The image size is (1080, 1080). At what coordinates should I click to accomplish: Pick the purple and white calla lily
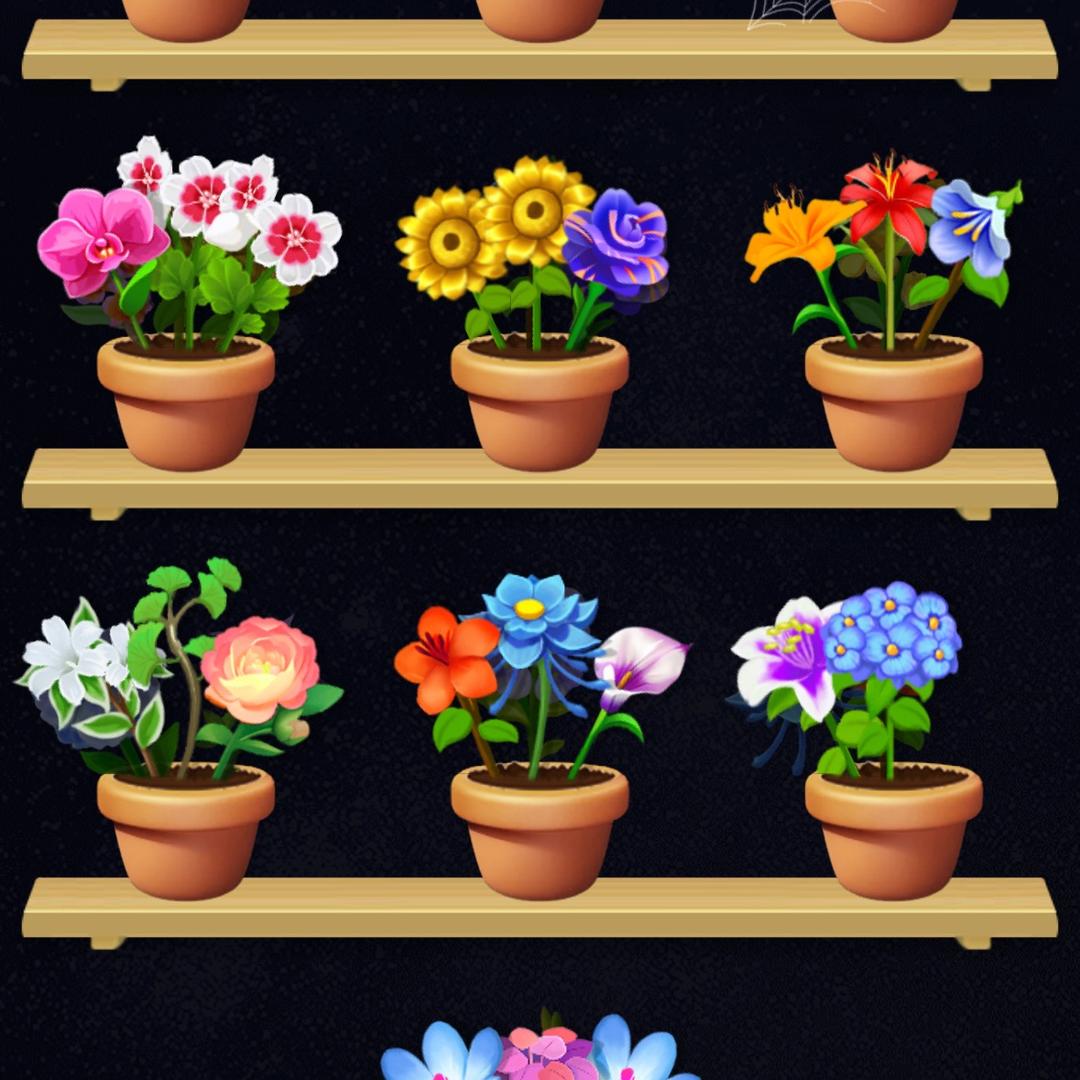click(640, 662)
